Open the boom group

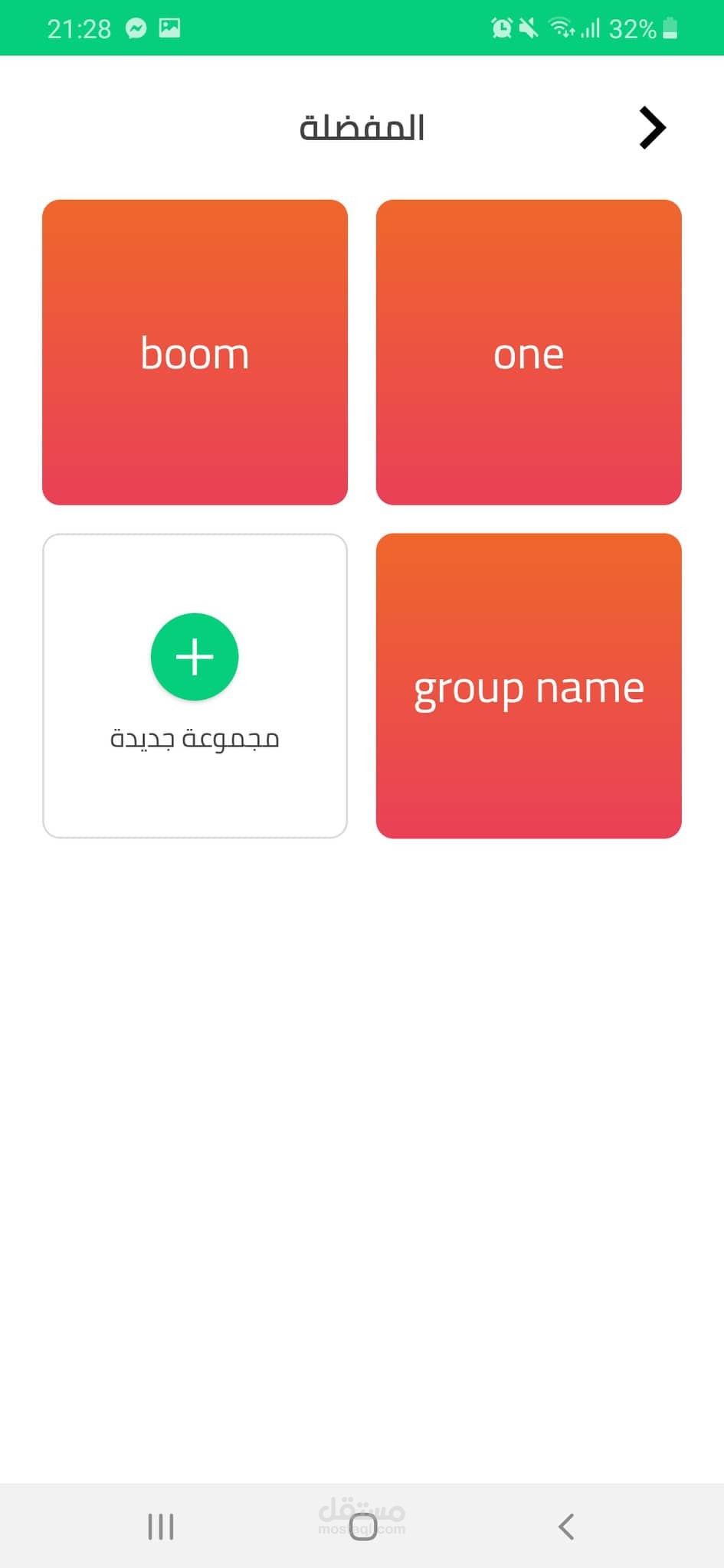pos(195,352)
